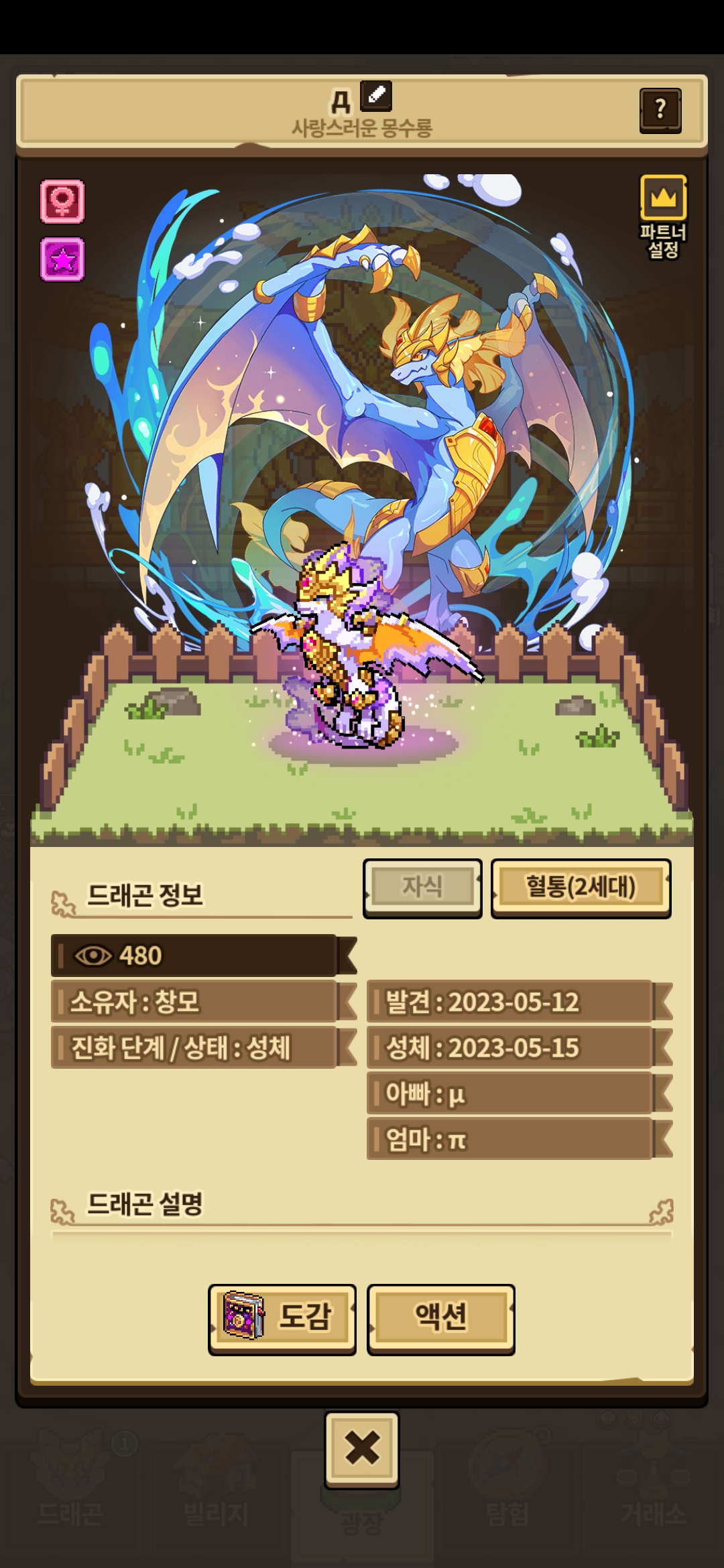Tap the edit name pencil icon
The width and height of the screenshot is (724, 1568).
coord(376,96)
